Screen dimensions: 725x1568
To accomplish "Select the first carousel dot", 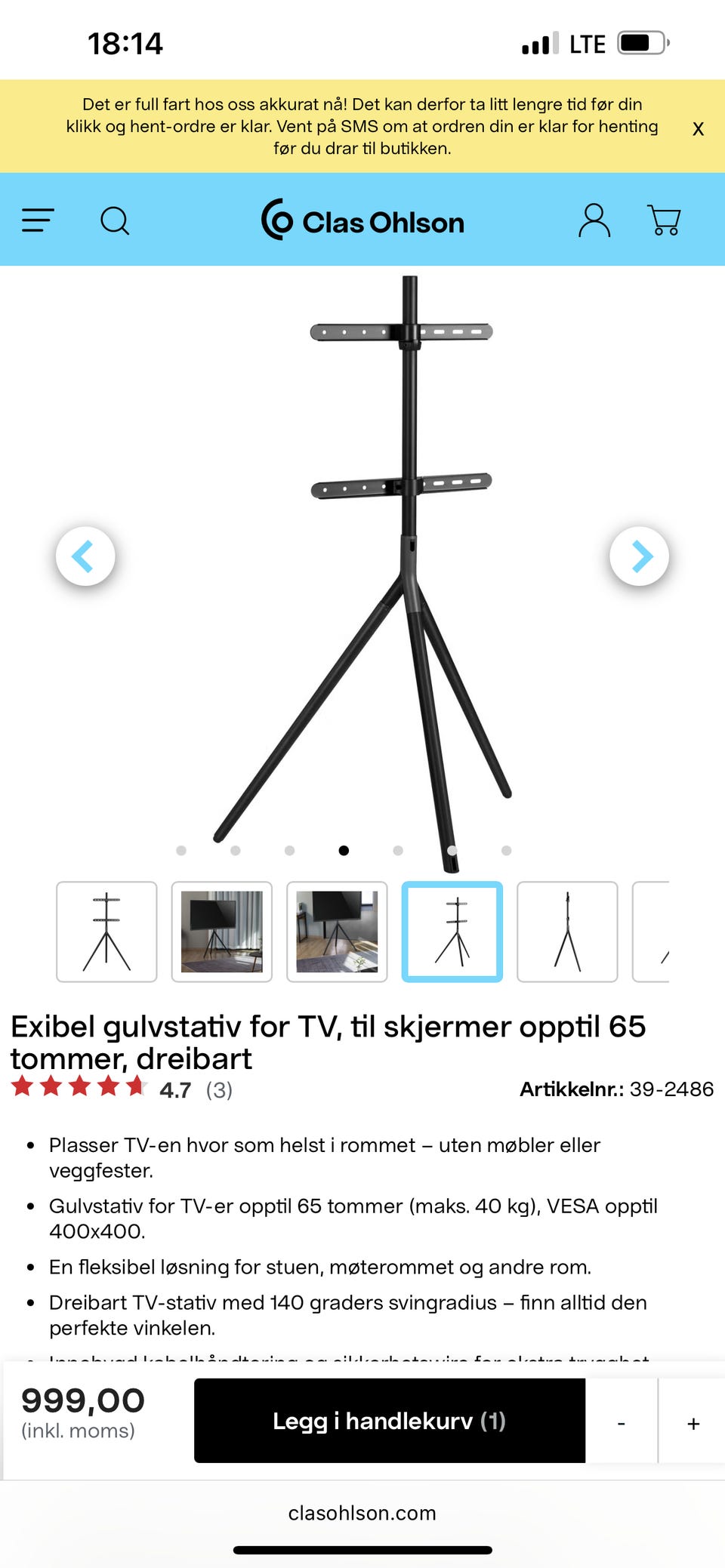I will point(181,850).
